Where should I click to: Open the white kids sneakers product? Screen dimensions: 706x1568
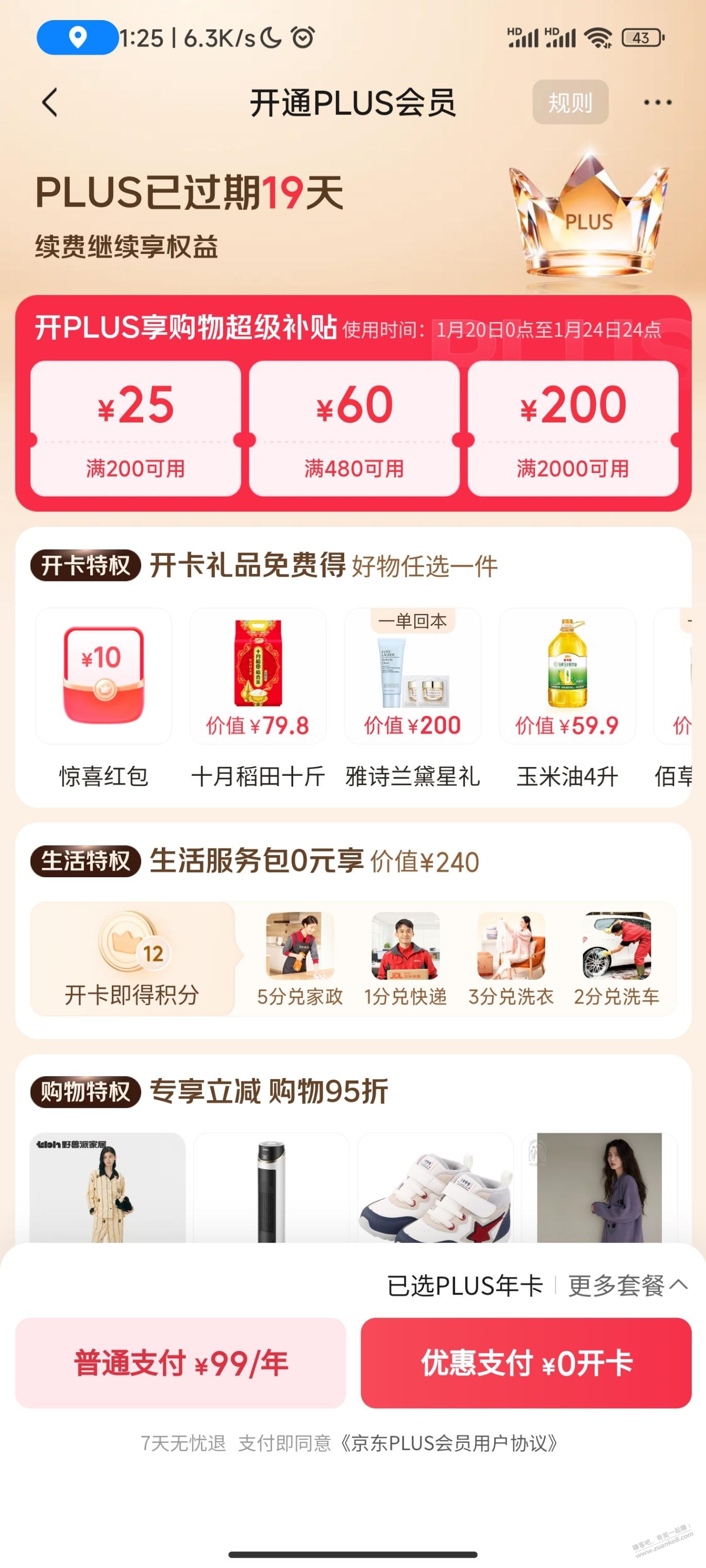tap(435, 1187)
